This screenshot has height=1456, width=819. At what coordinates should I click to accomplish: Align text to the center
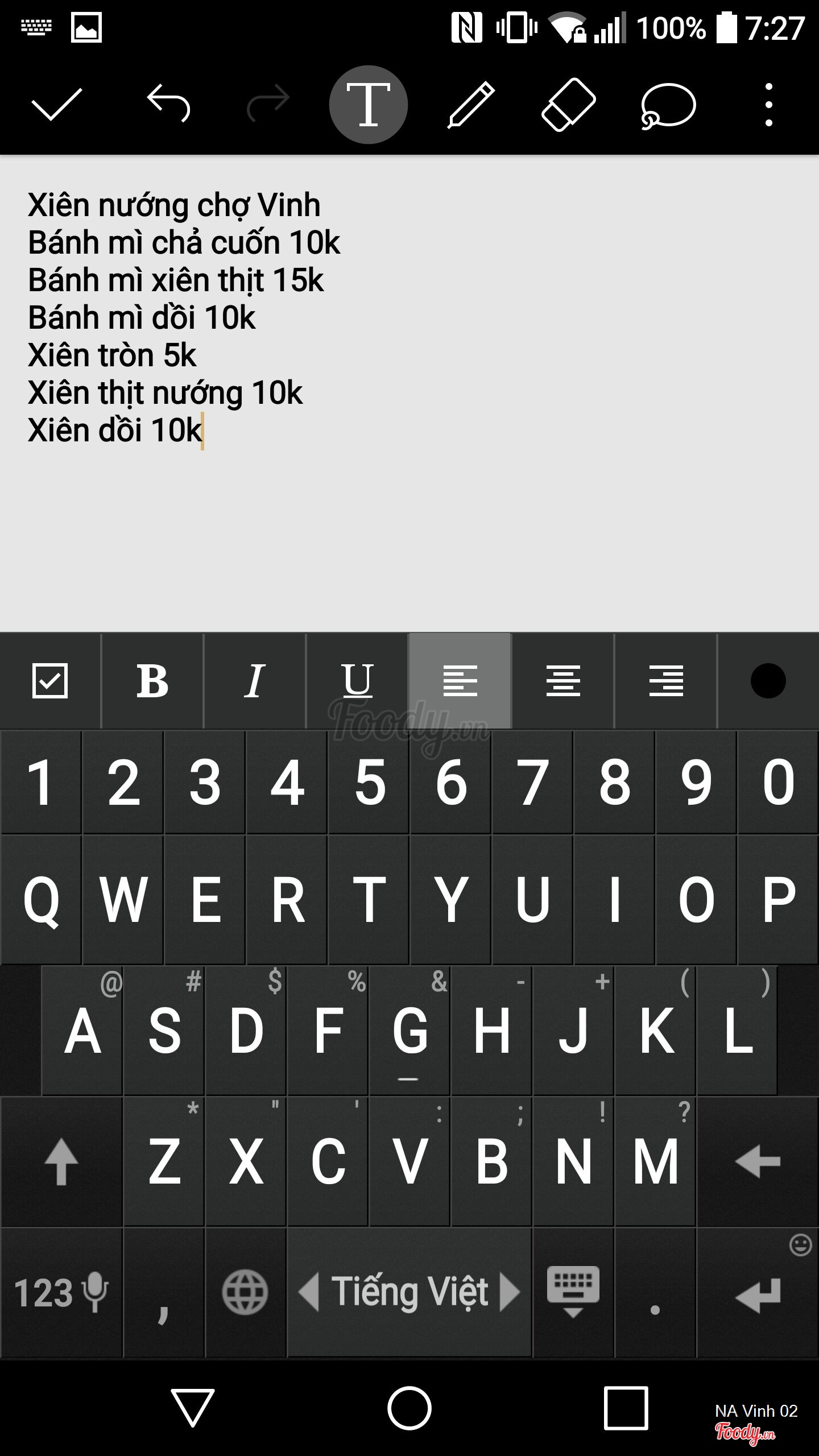pyautogui.click(x=563, y=680)
